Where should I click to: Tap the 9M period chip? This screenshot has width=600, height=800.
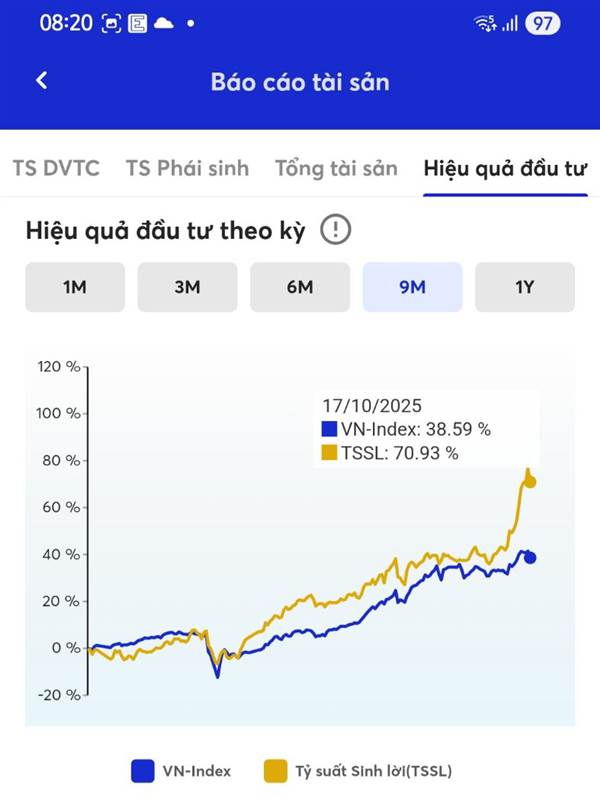[412, 287]
